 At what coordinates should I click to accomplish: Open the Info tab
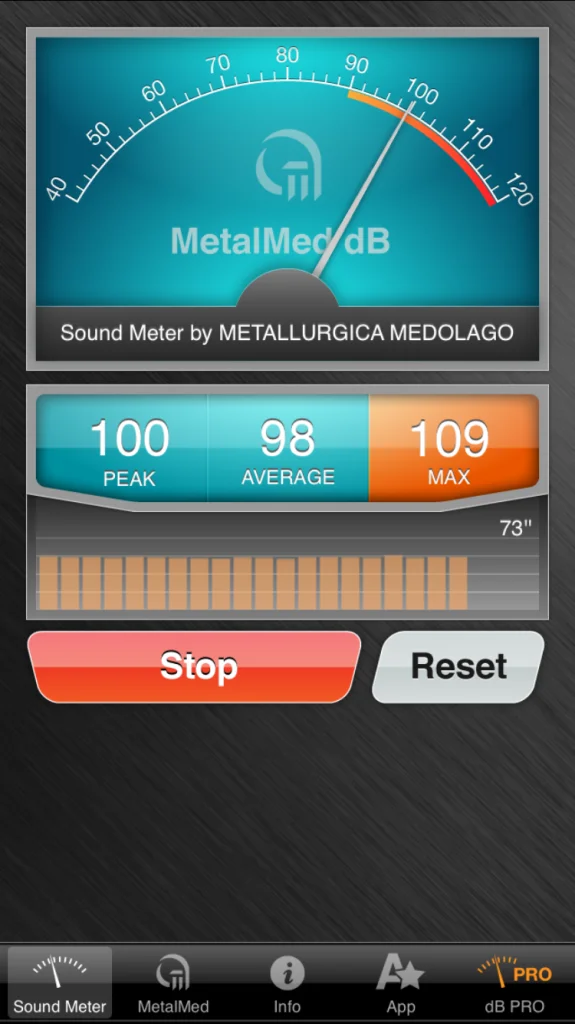pos(287,983)
